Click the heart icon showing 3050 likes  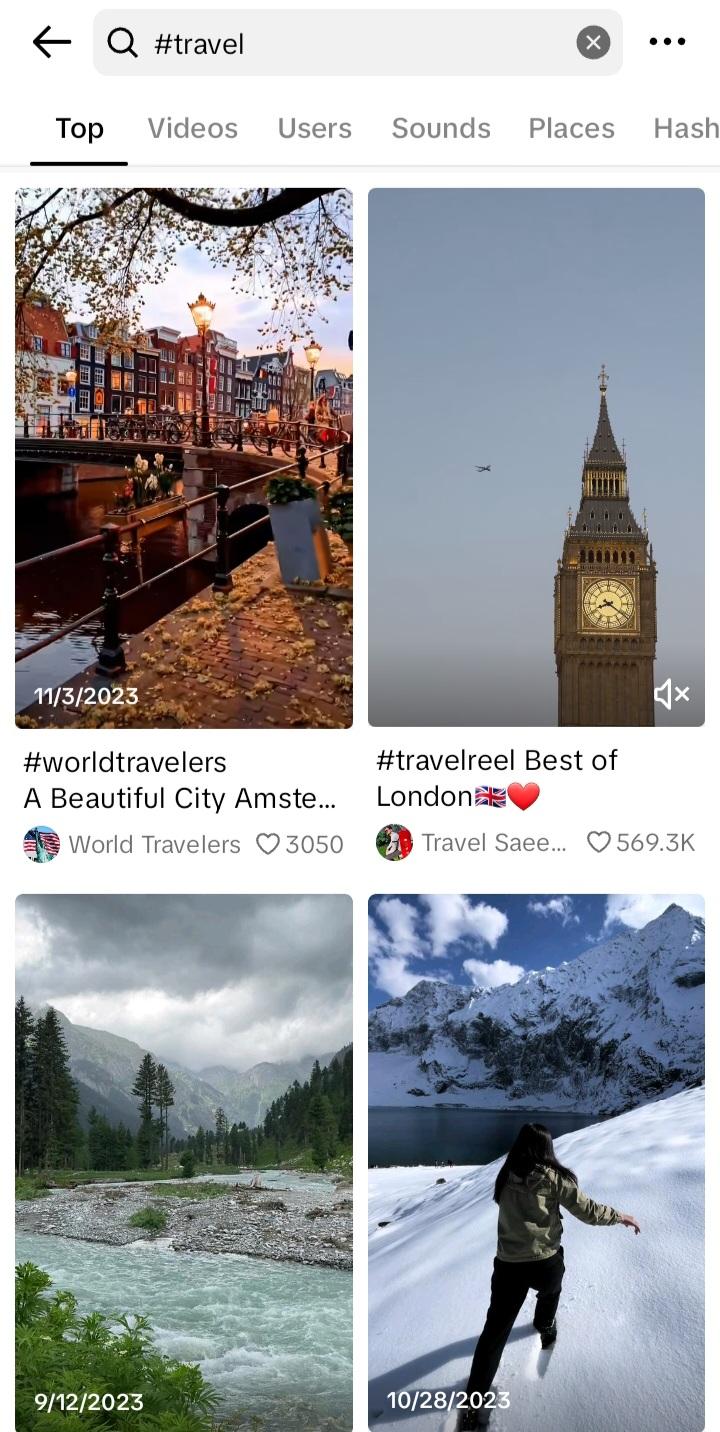click(x=266, y=844)
